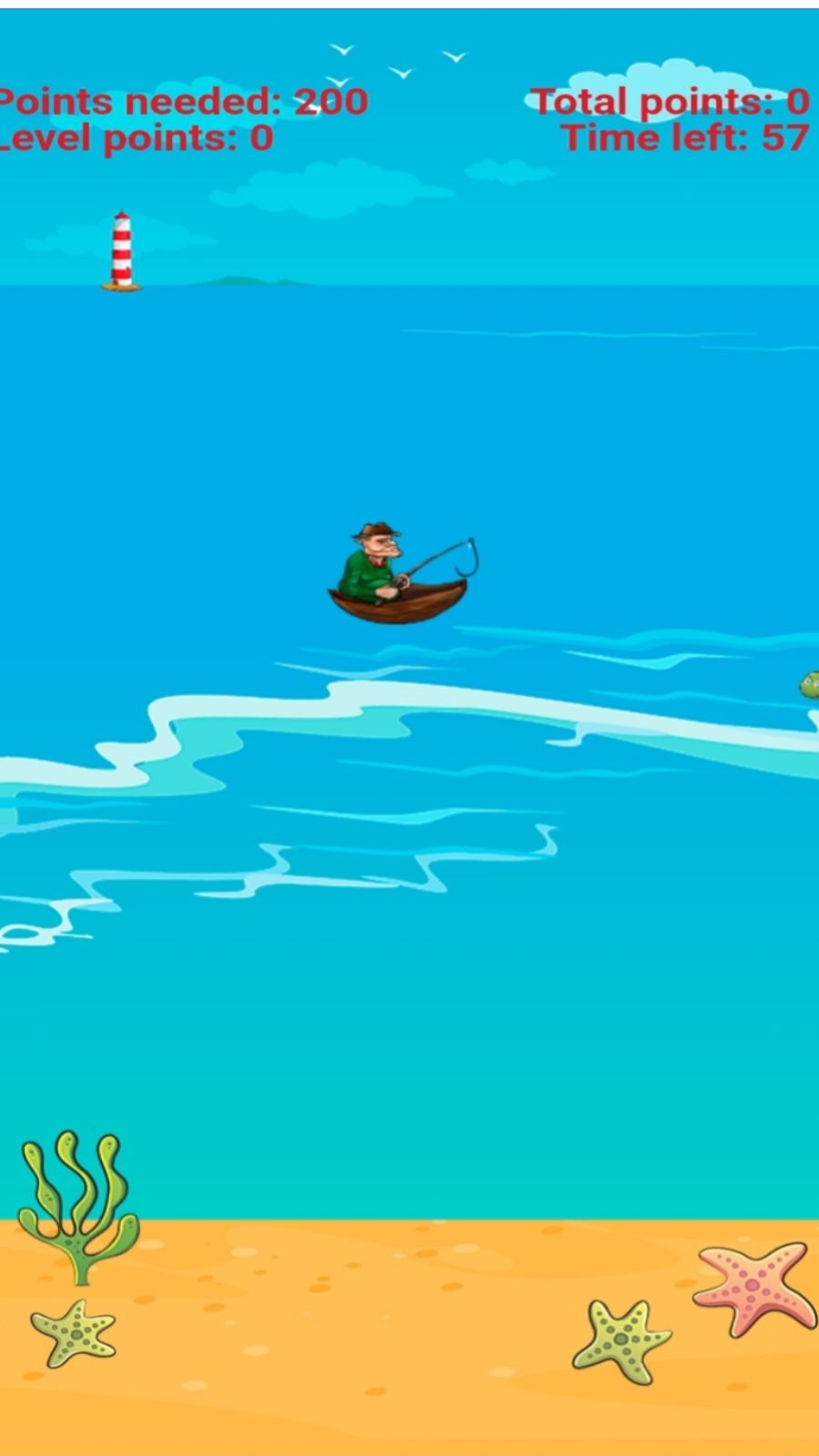Click the 'Points needed: 200' label
Image resolution: width=819 pixels, height=1456 pixels.
[182, 100]
